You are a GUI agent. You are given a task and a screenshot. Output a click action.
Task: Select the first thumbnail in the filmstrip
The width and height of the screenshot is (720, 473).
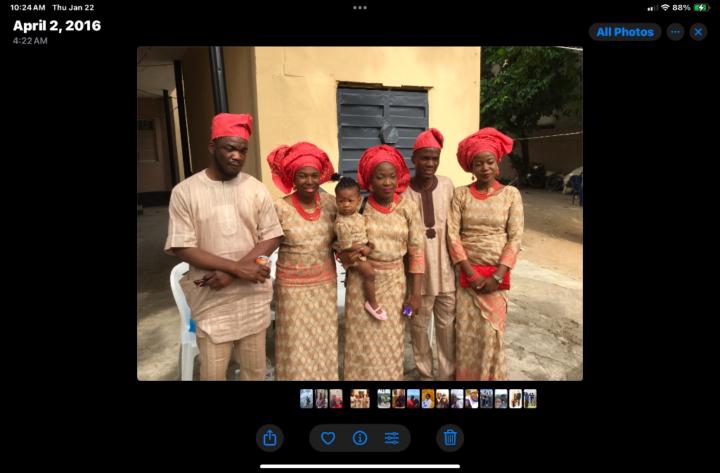click(x=306, y=398)
